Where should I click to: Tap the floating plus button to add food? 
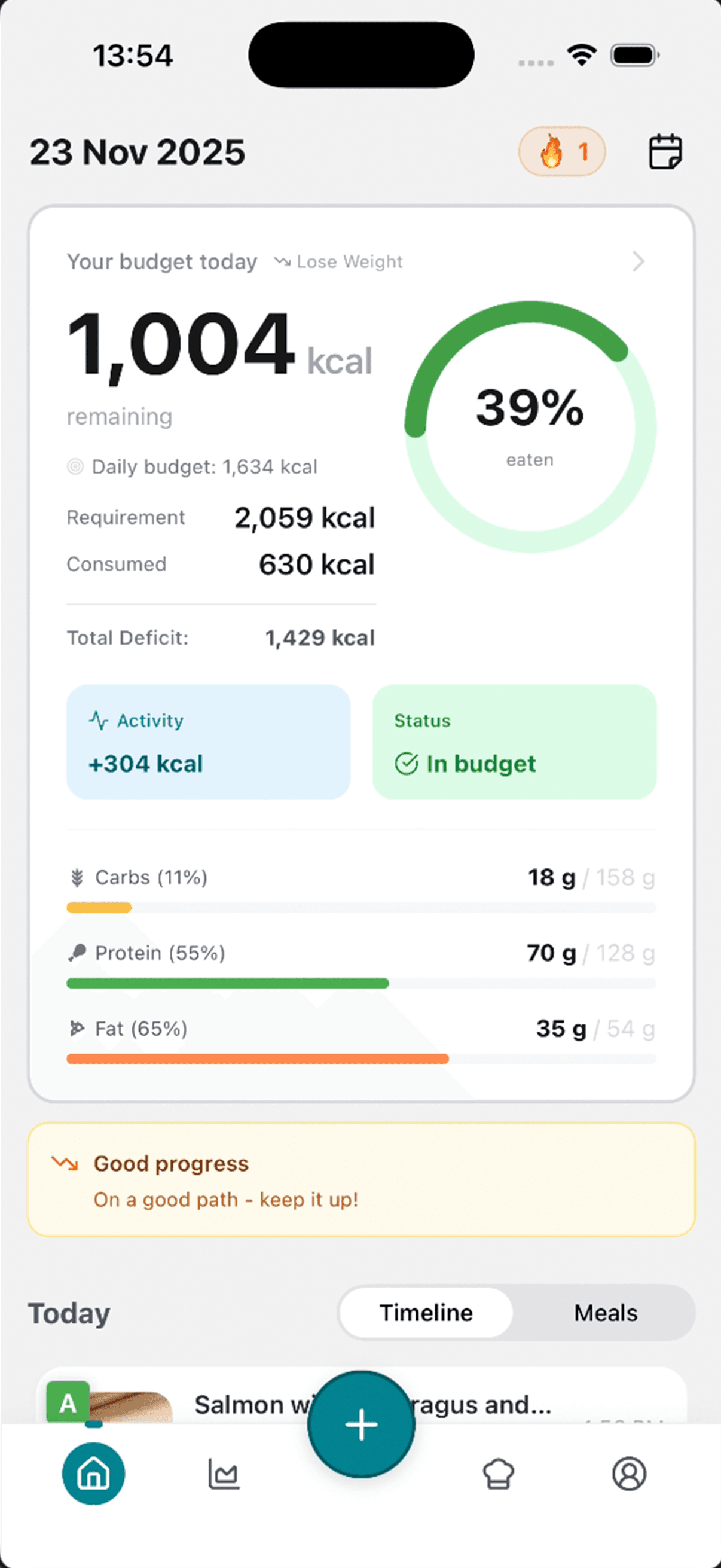[x=361, y=1424]
